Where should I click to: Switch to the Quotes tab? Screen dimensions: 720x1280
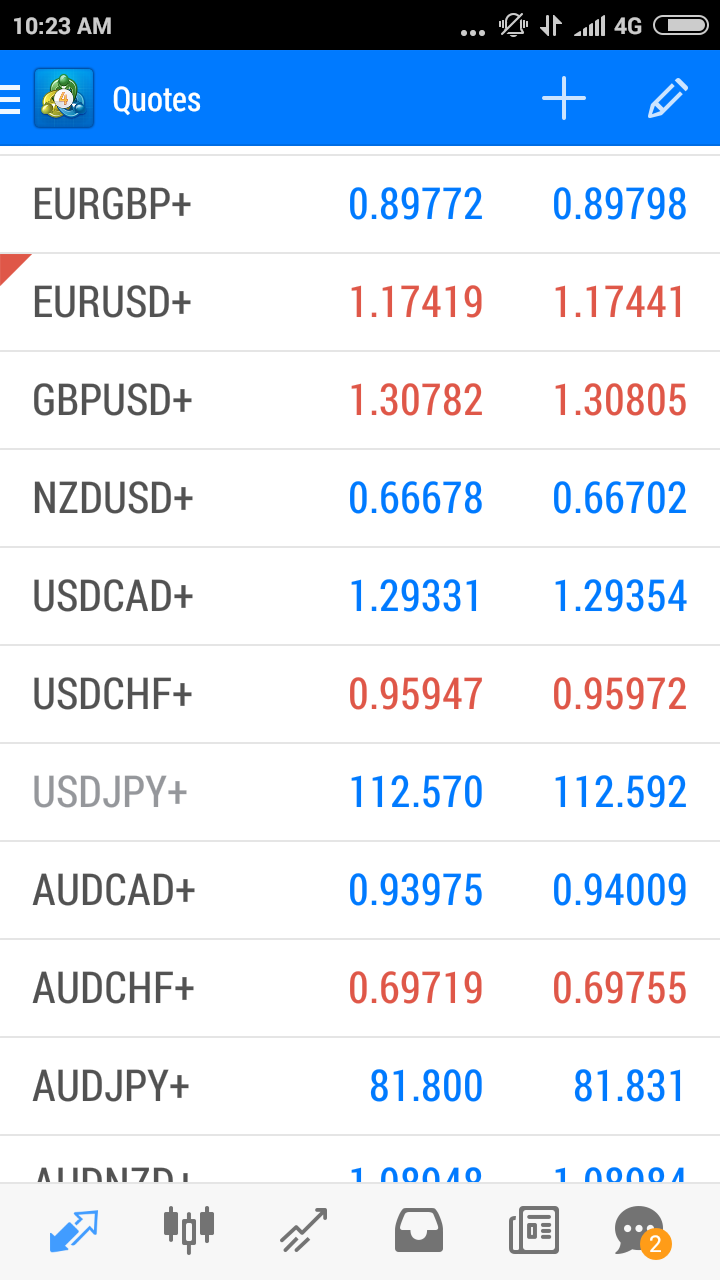(74, 1231)
